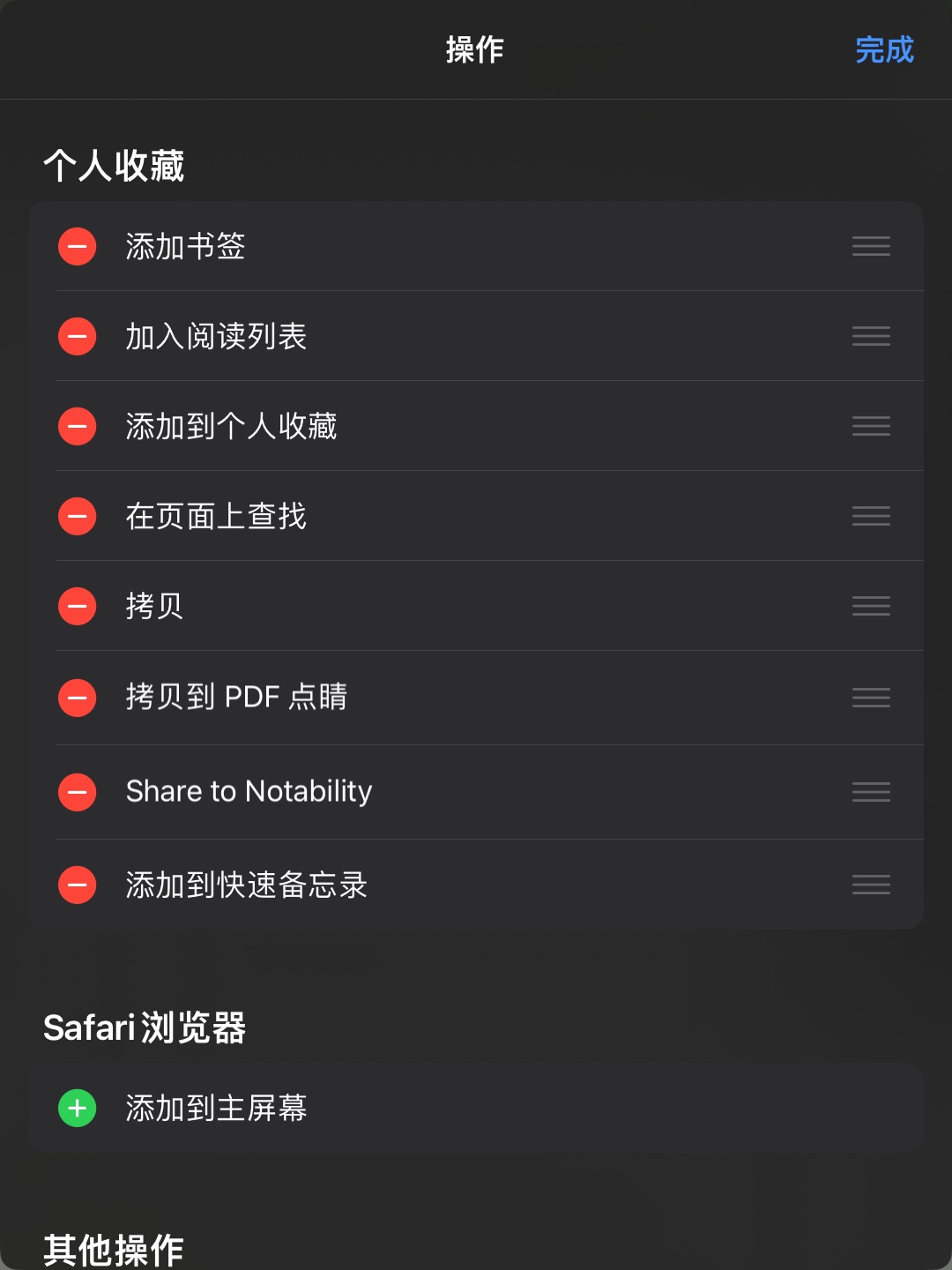
Task: Remove 加入阅读列表 from favorites
Action: 78,336
